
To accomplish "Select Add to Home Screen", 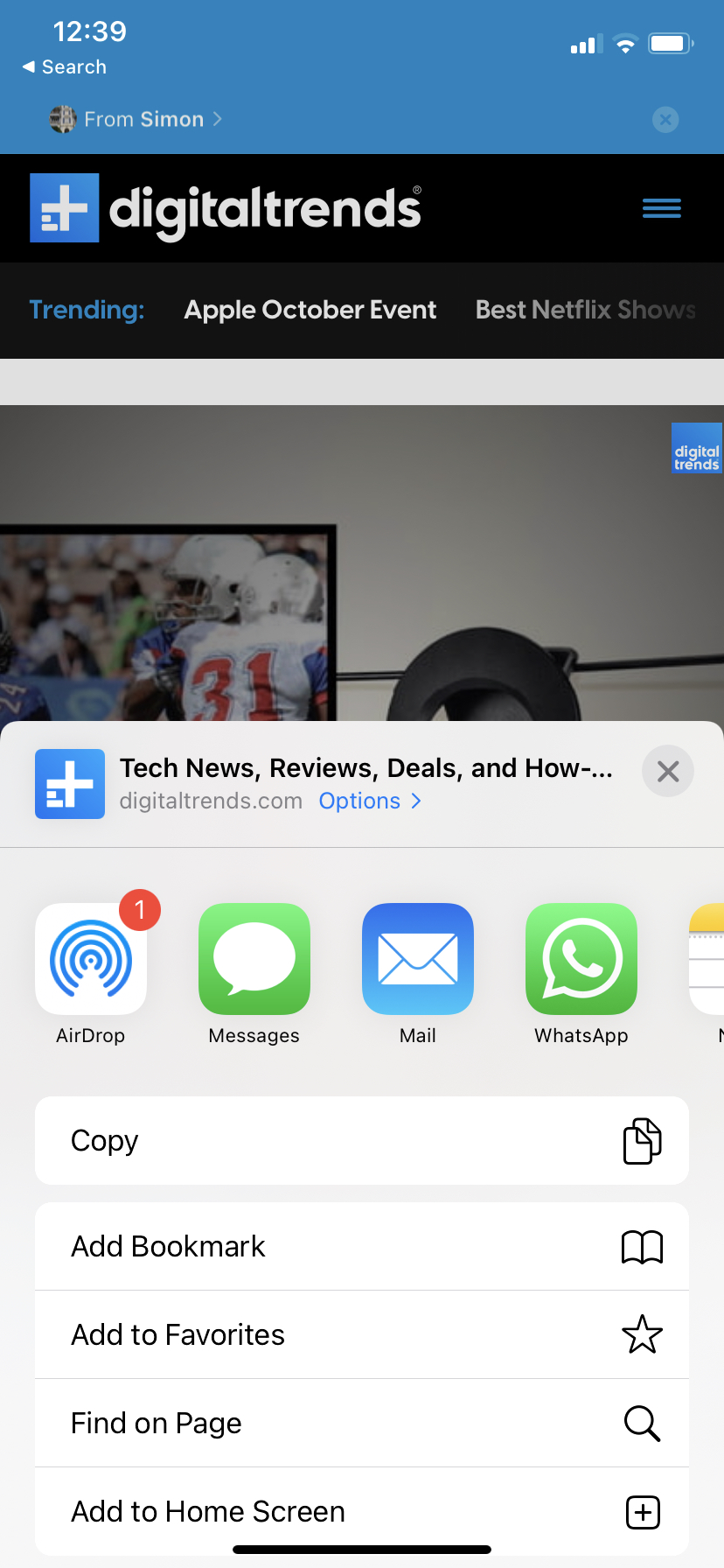I will pos(362,1511).
